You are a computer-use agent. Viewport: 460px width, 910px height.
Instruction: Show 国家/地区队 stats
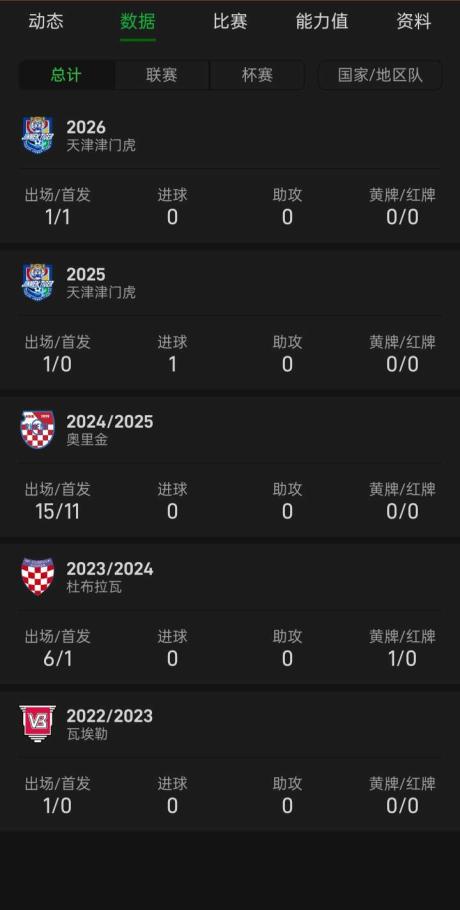pyautogui.click(x=381, y=75)
